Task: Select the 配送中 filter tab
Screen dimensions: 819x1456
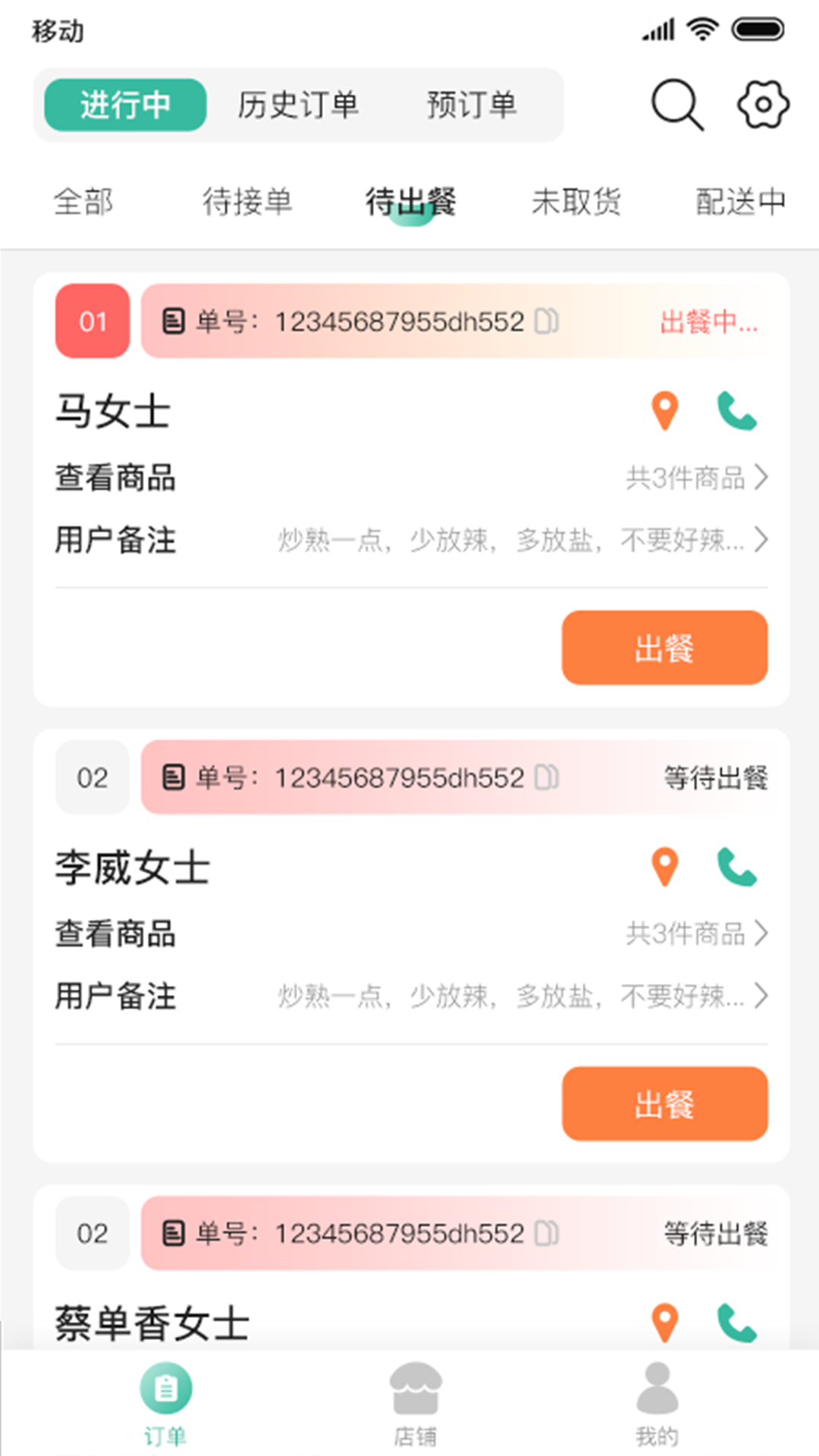Action: pos(741,202)
